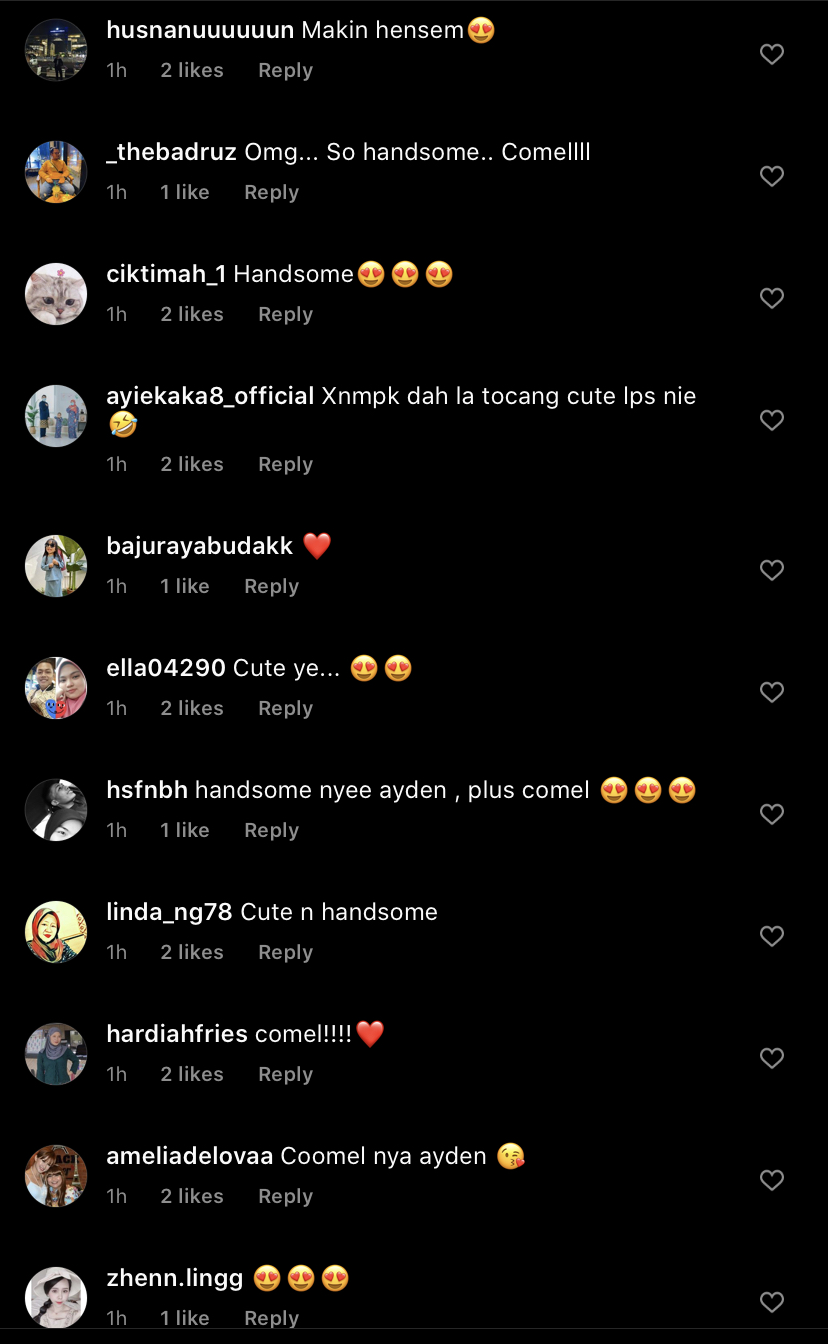Like ciktimah_1's Handsome comment
The height and width of the screenshot is (1344, 828).
coord(771,298)
